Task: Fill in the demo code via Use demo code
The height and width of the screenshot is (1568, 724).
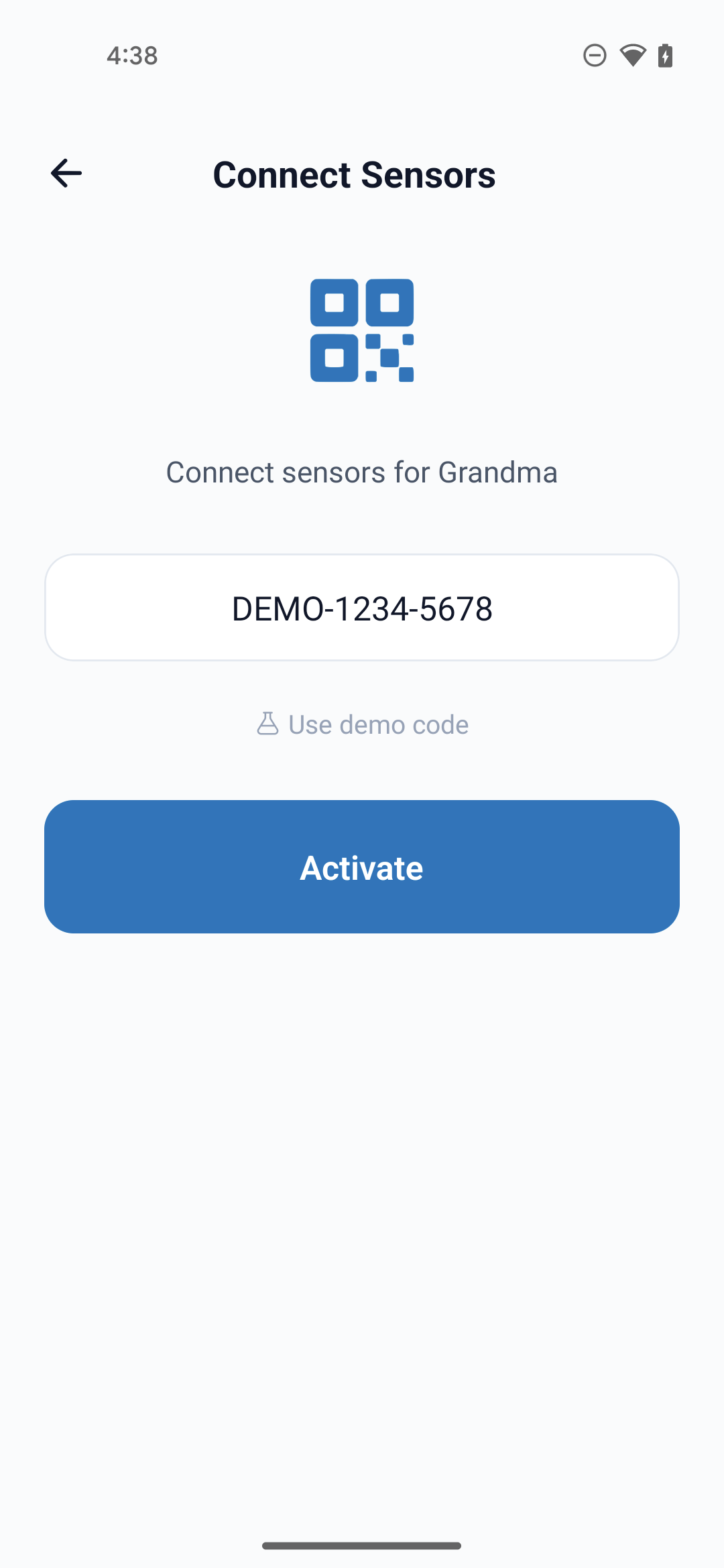Action: pos(363,724)
